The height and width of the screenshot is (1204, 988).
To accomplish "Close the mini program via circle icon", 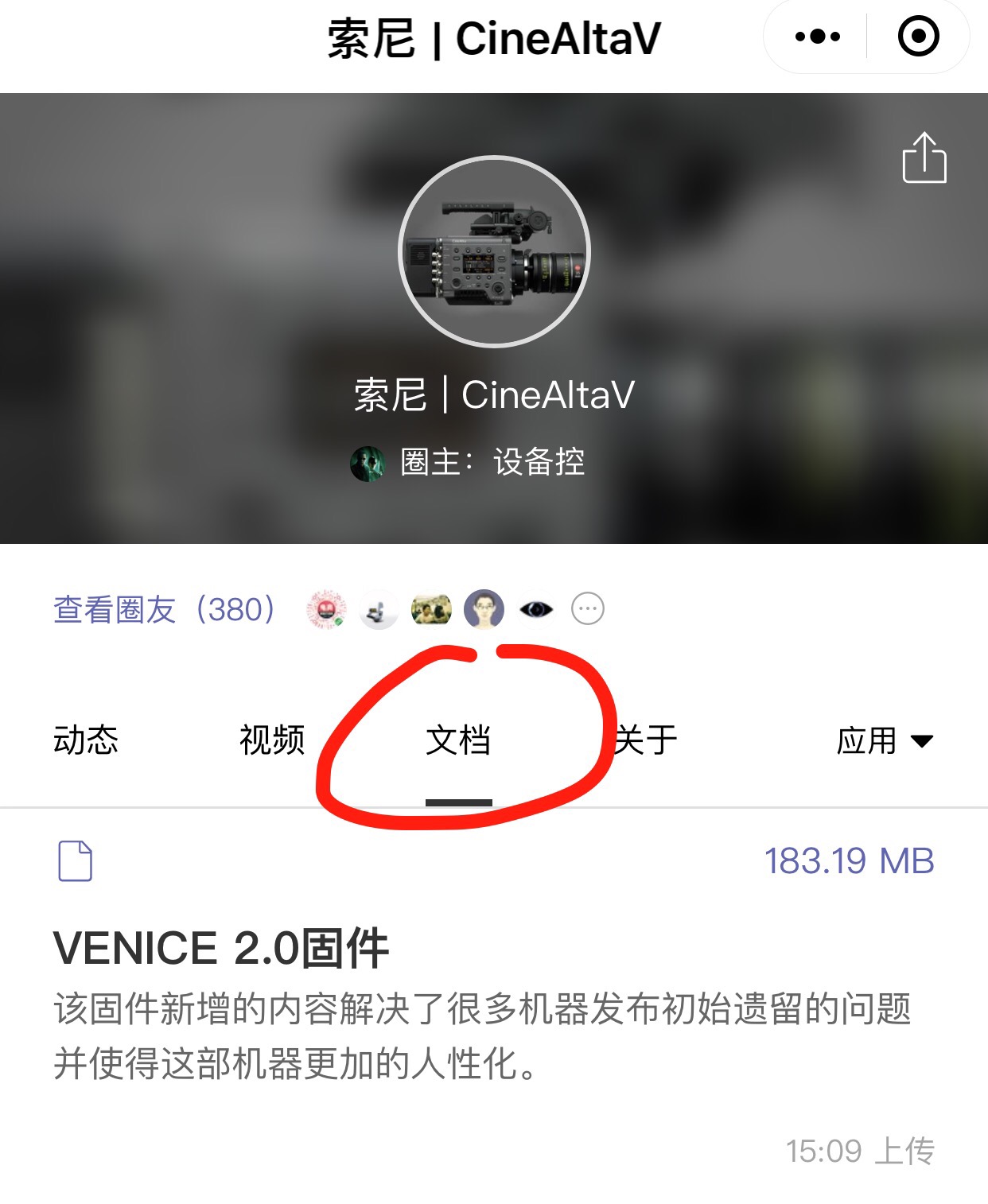I will [918, 37].
